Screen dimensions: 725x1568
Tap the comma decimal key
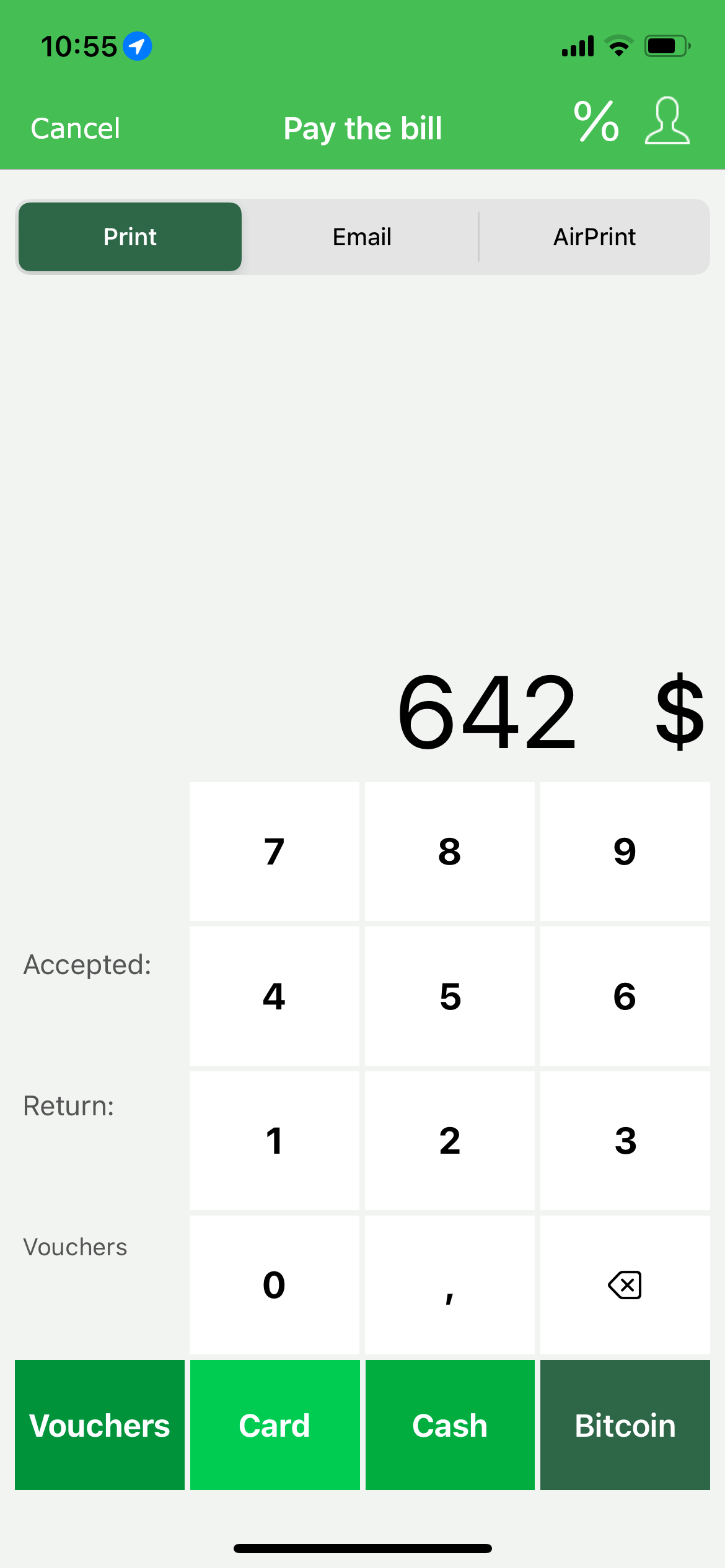(449, 1285)
